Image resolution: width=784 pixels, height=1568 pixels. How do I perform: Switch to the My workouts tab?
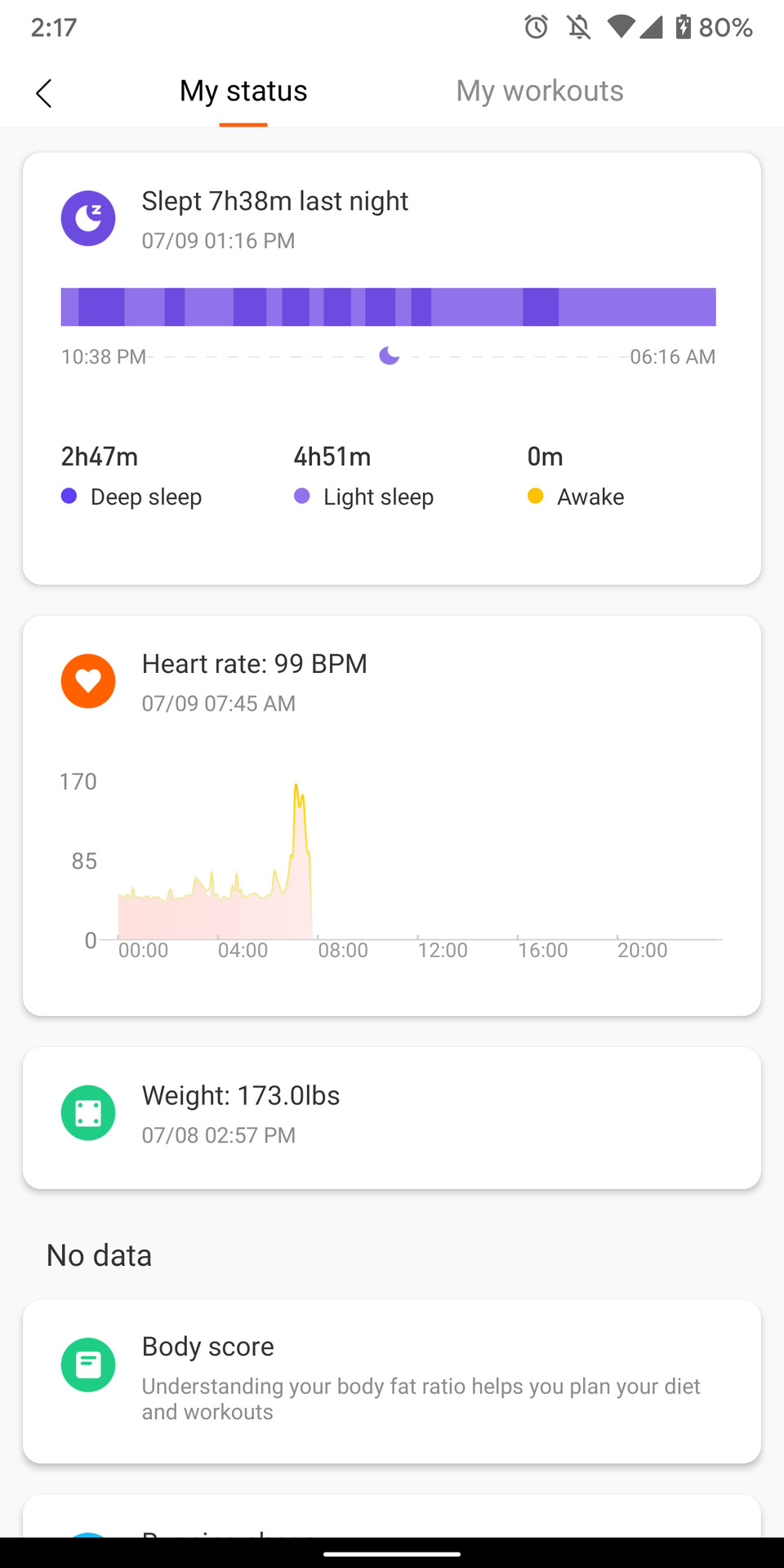pos(540,91)
